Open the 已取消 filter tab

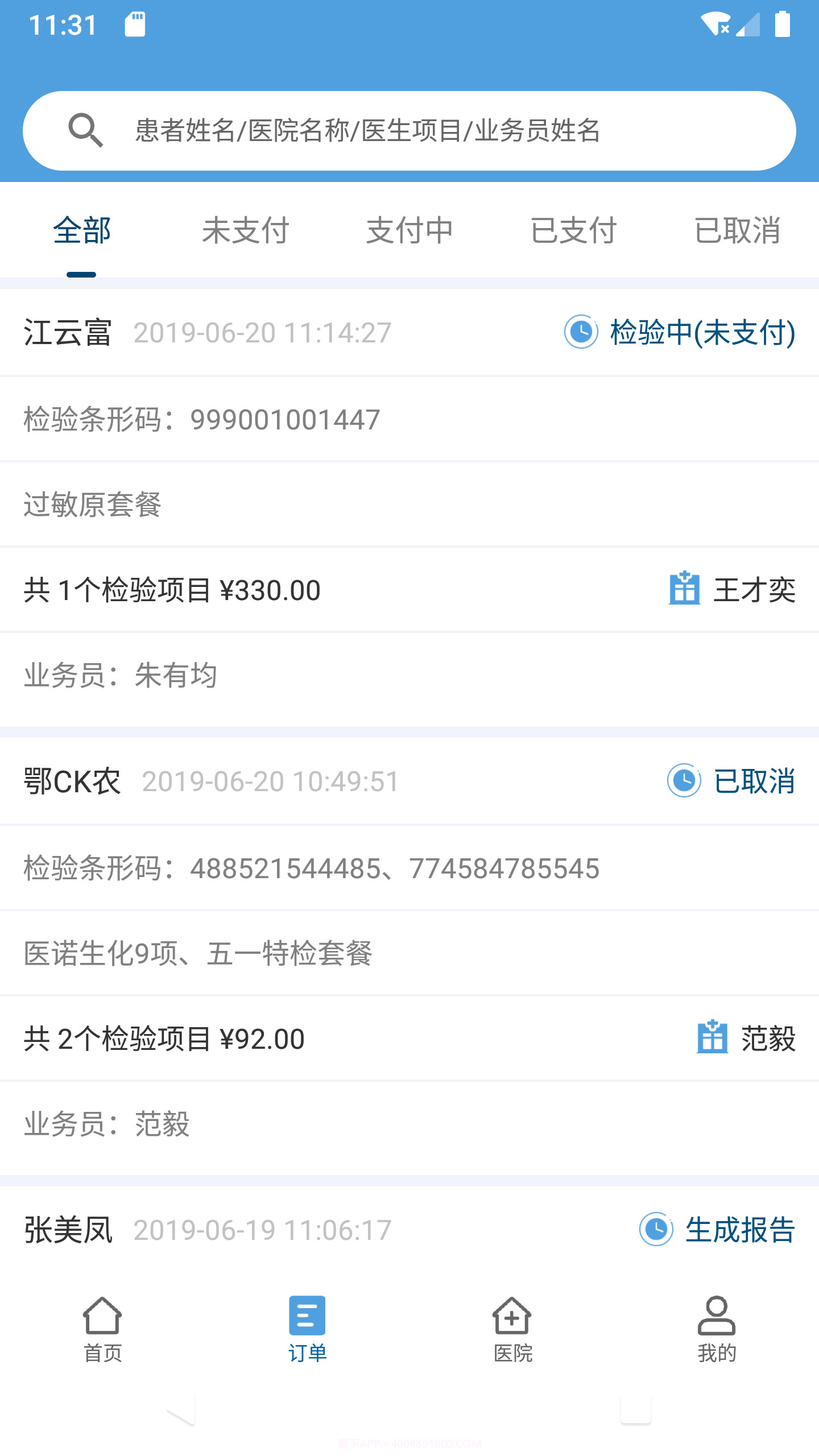738,230
